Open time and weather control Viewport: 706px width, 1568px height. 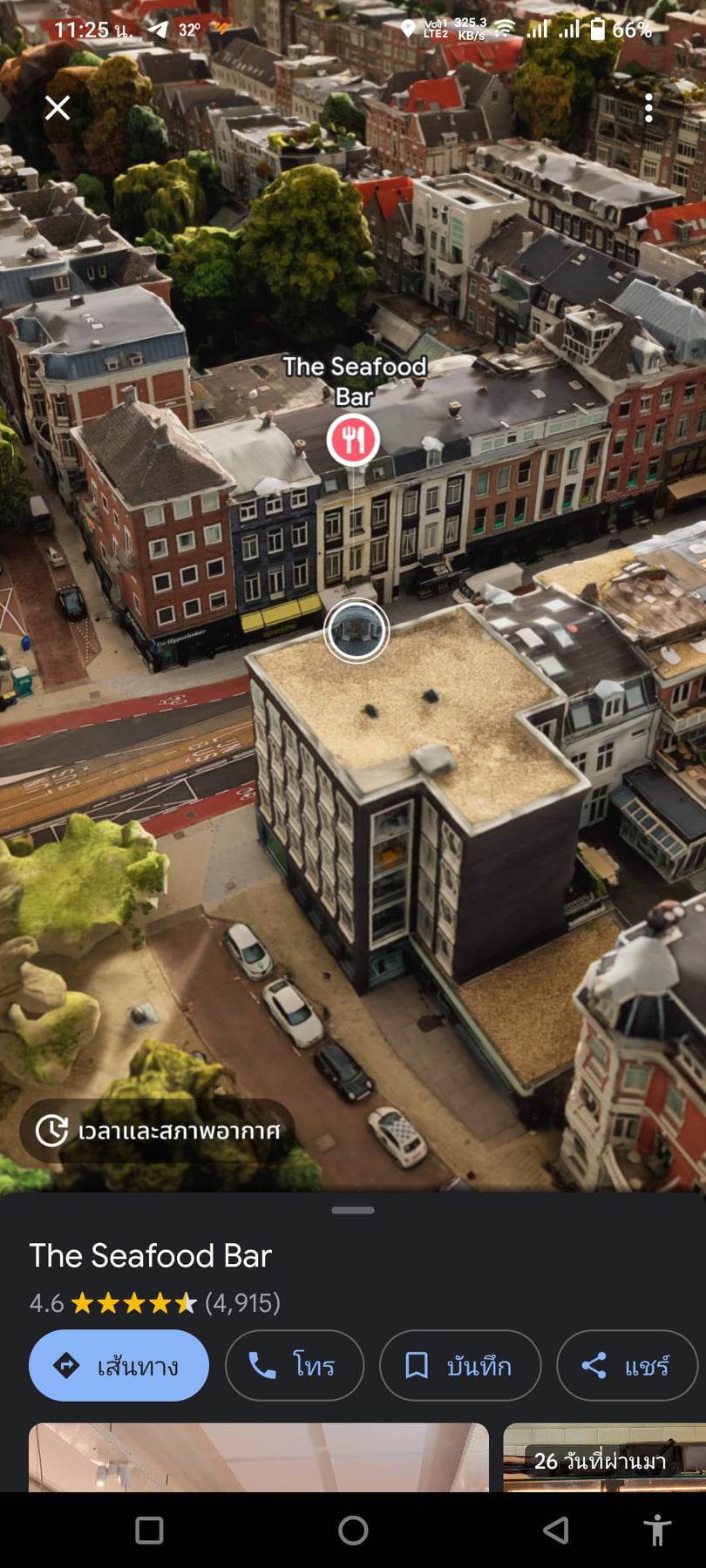[158, 1131]
